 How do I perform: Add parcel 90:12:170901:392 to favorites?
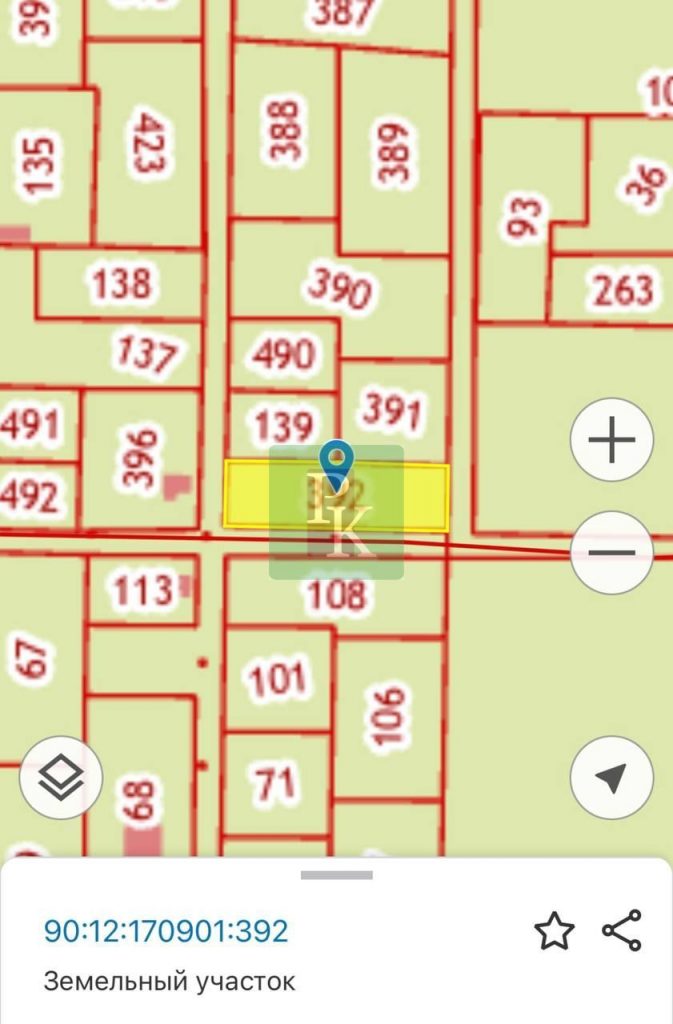[x=554, y=931]
